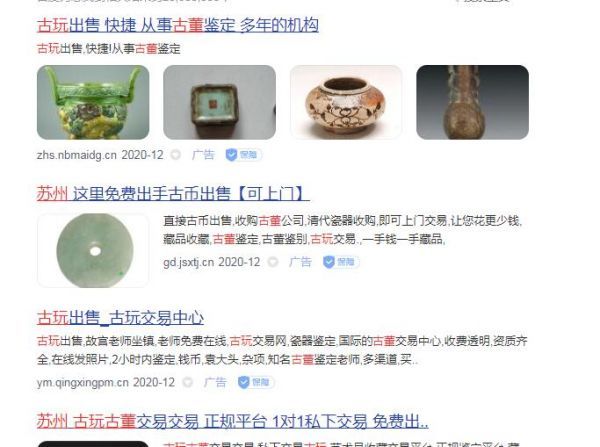
Task: Open the '古玩出售_古玩交易中心' result link
Action: [120, 318]
